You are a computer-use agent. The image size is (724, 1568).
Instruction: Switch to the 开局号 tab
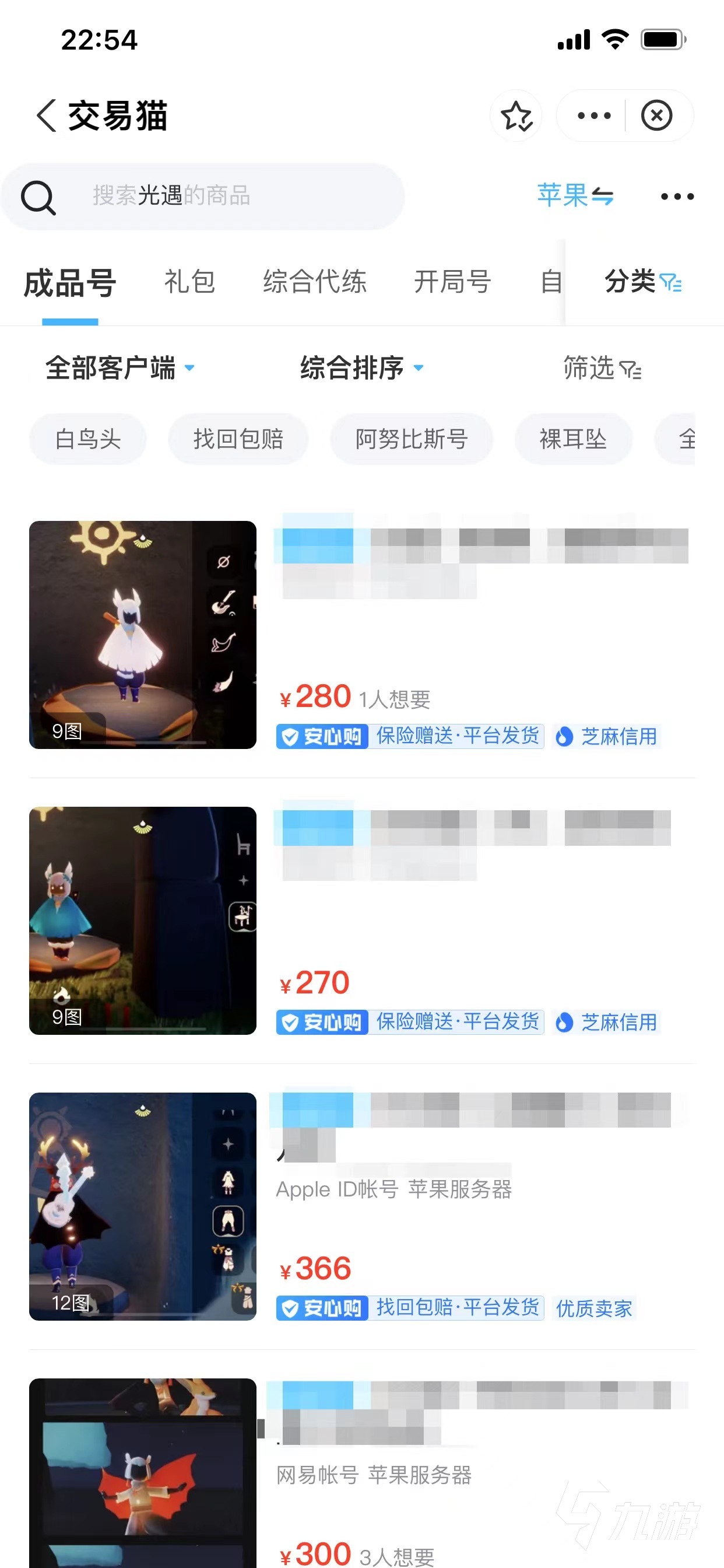pos(452,282)
